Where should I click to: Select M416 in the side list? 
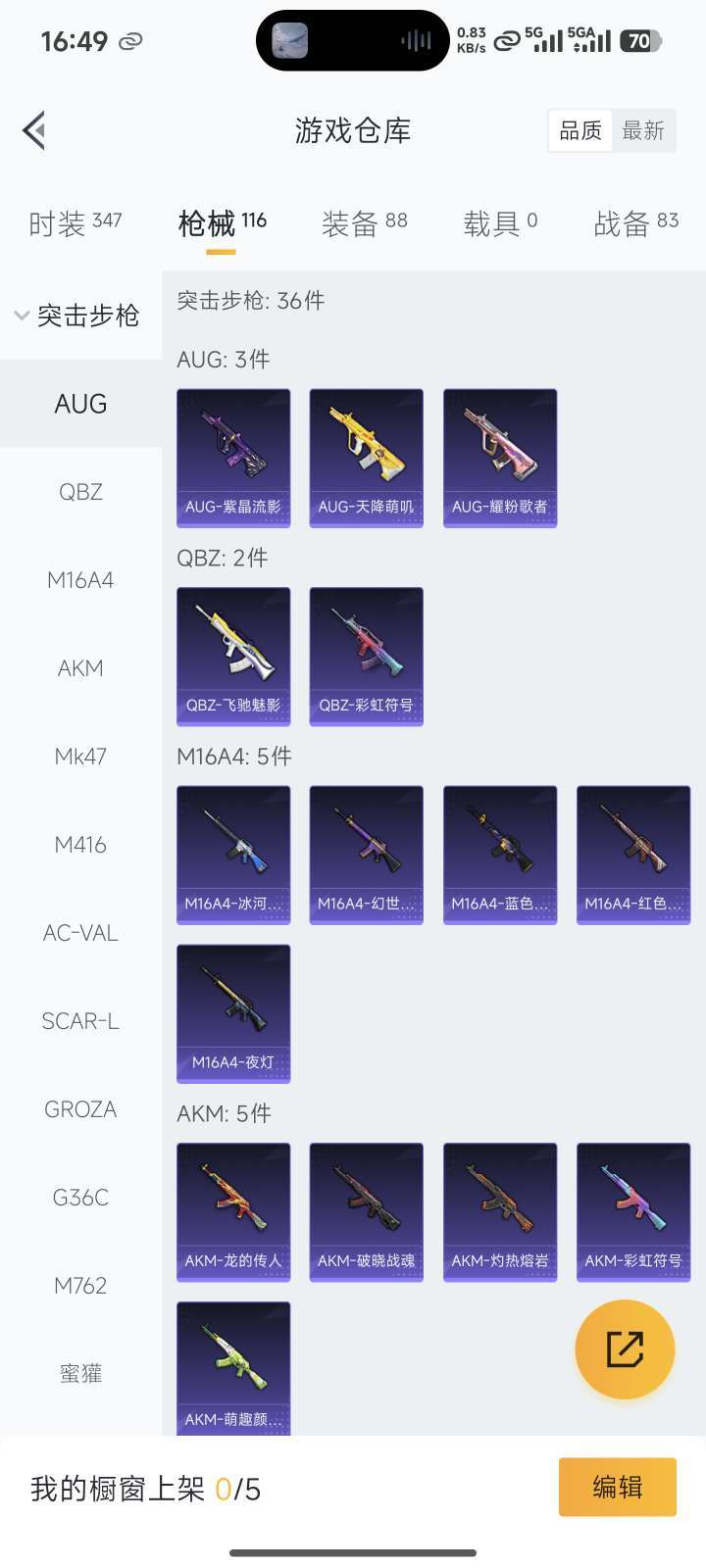point(80,845)
